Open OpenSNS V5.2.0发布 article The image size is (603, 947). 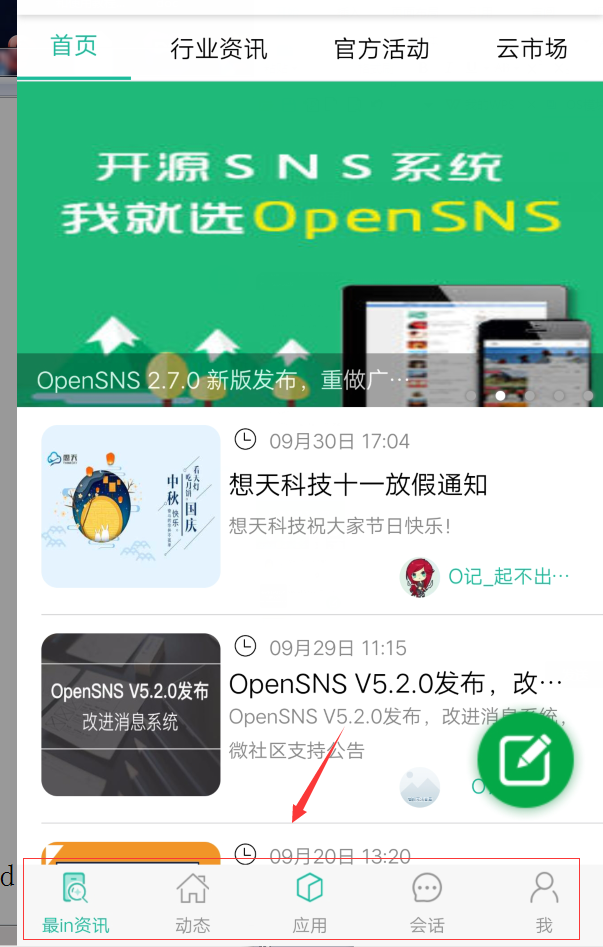(396, 684)
